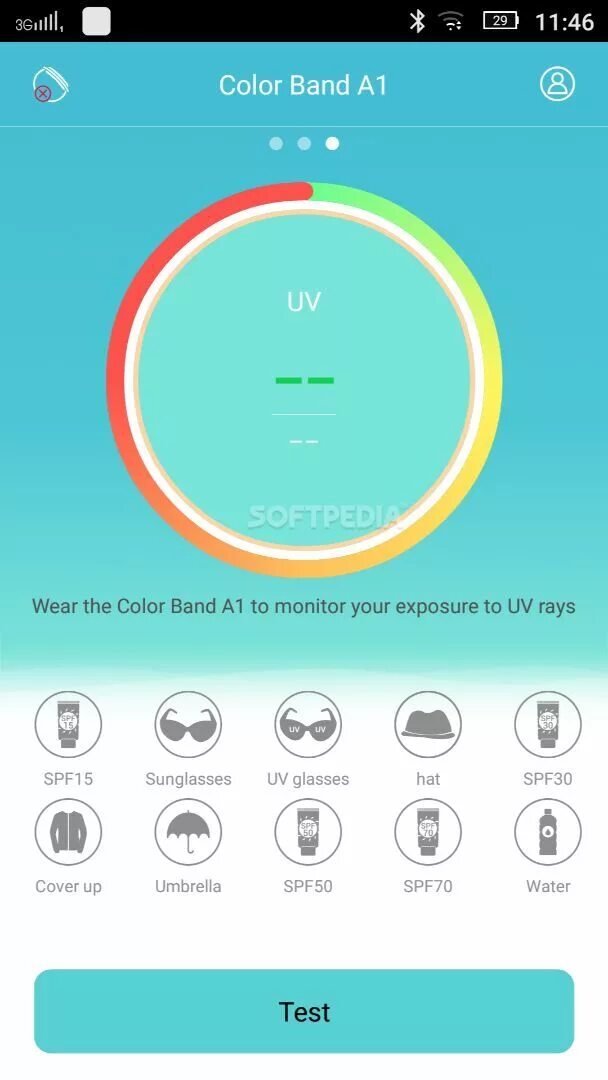Select the SPF15 sunscreen option
Image resolution: width=608 pixels, height=1080 pixels.
tap(68, 725)
